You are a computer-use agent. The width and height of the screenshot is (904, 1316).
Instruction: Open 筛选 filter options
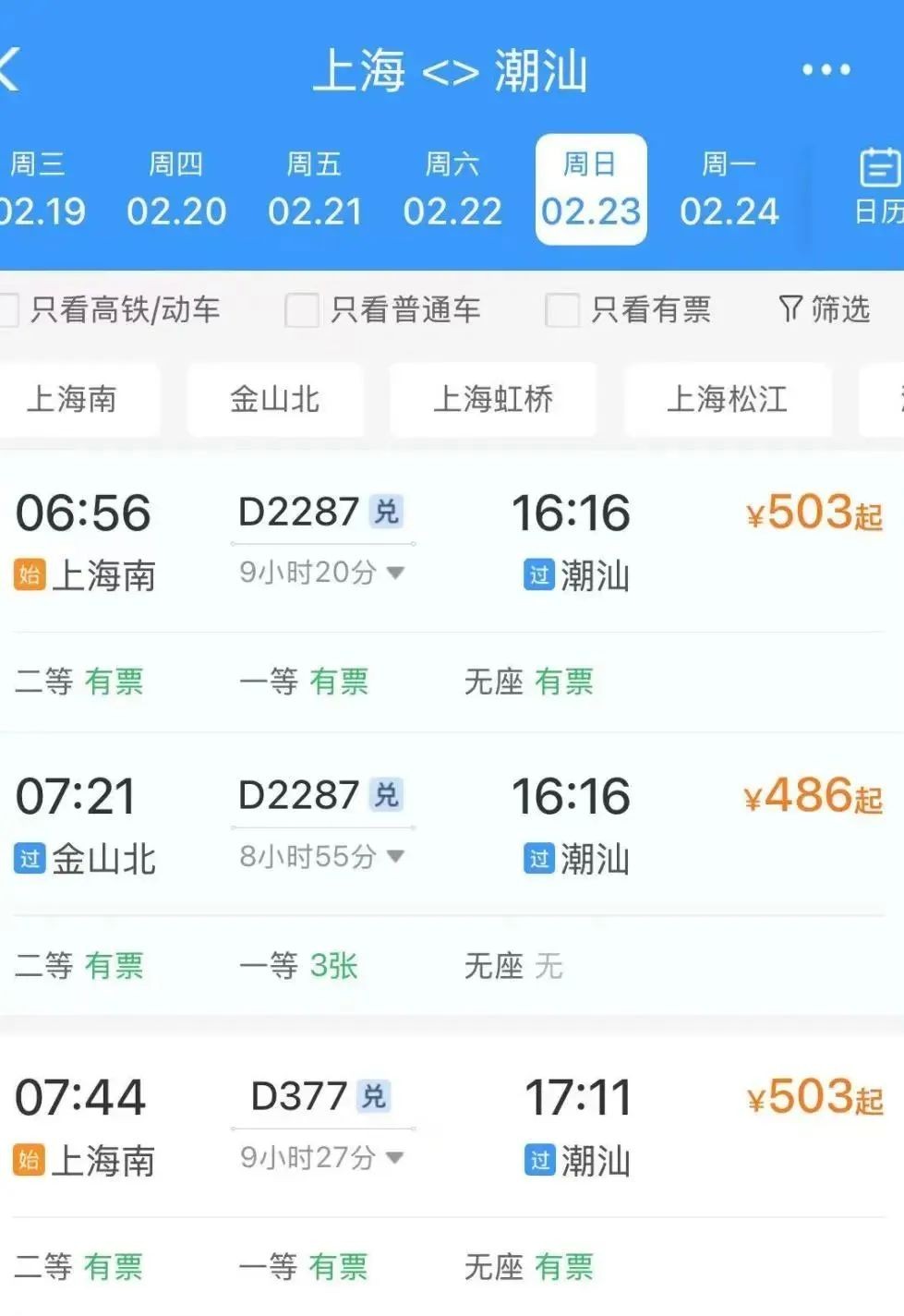[x=825, y=309]
